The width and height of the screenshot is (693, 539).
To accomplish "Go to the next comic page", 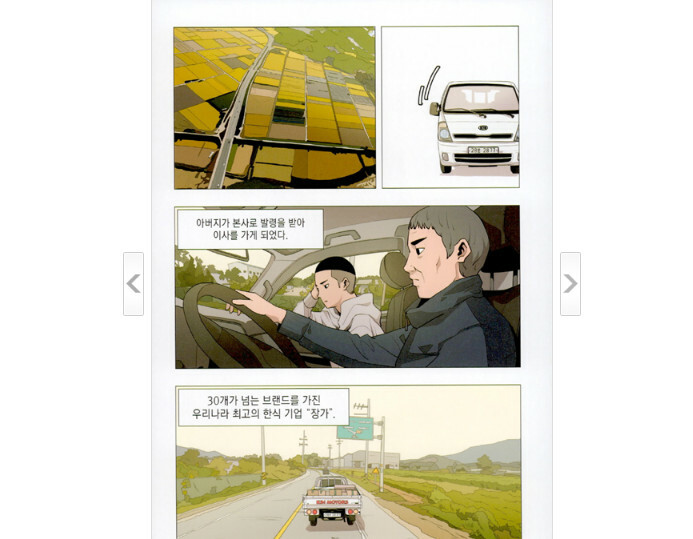I will [570, 284].
